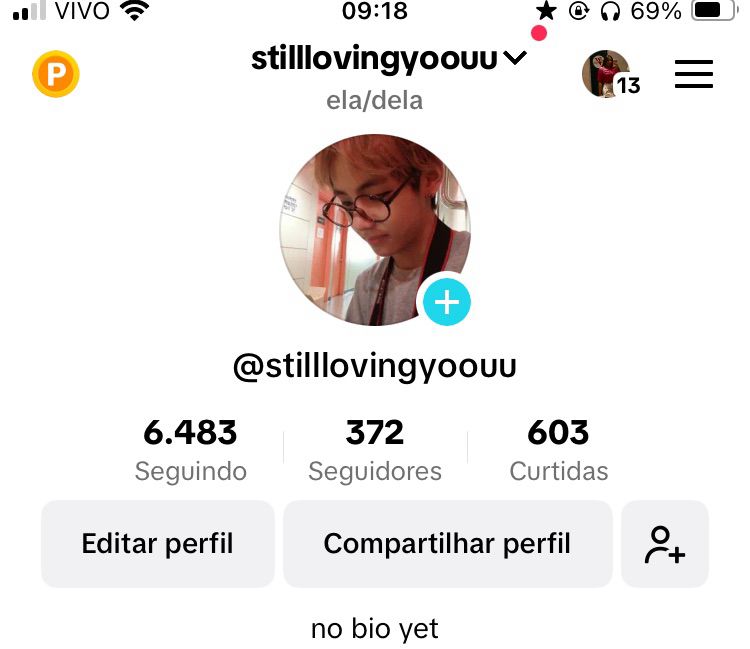Tap Compartilhar perfil
Image resolution: width=750 pixels, height=649 pixels.
click(x=447, y=544)
